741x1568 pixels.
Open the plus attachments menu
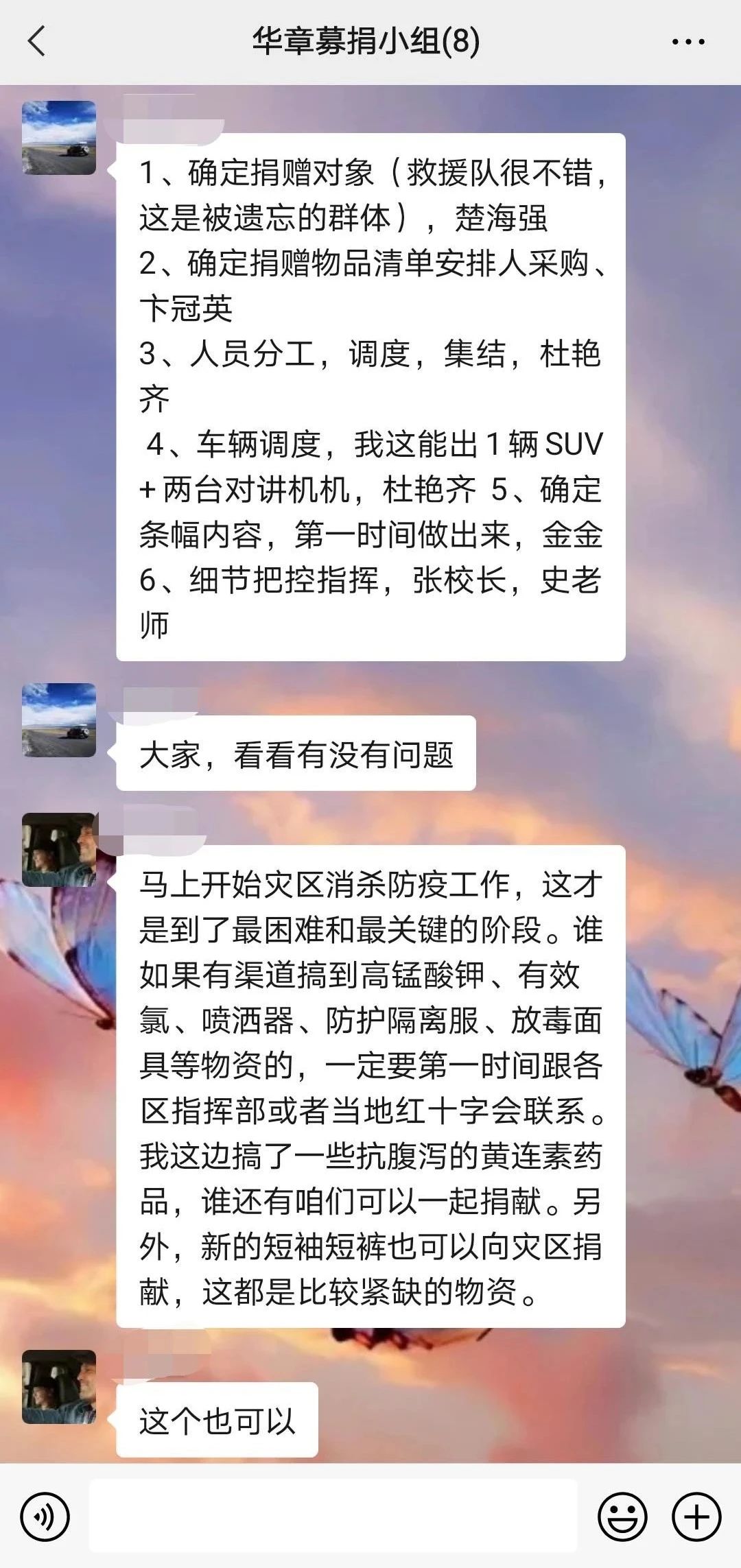(696, 1517)
